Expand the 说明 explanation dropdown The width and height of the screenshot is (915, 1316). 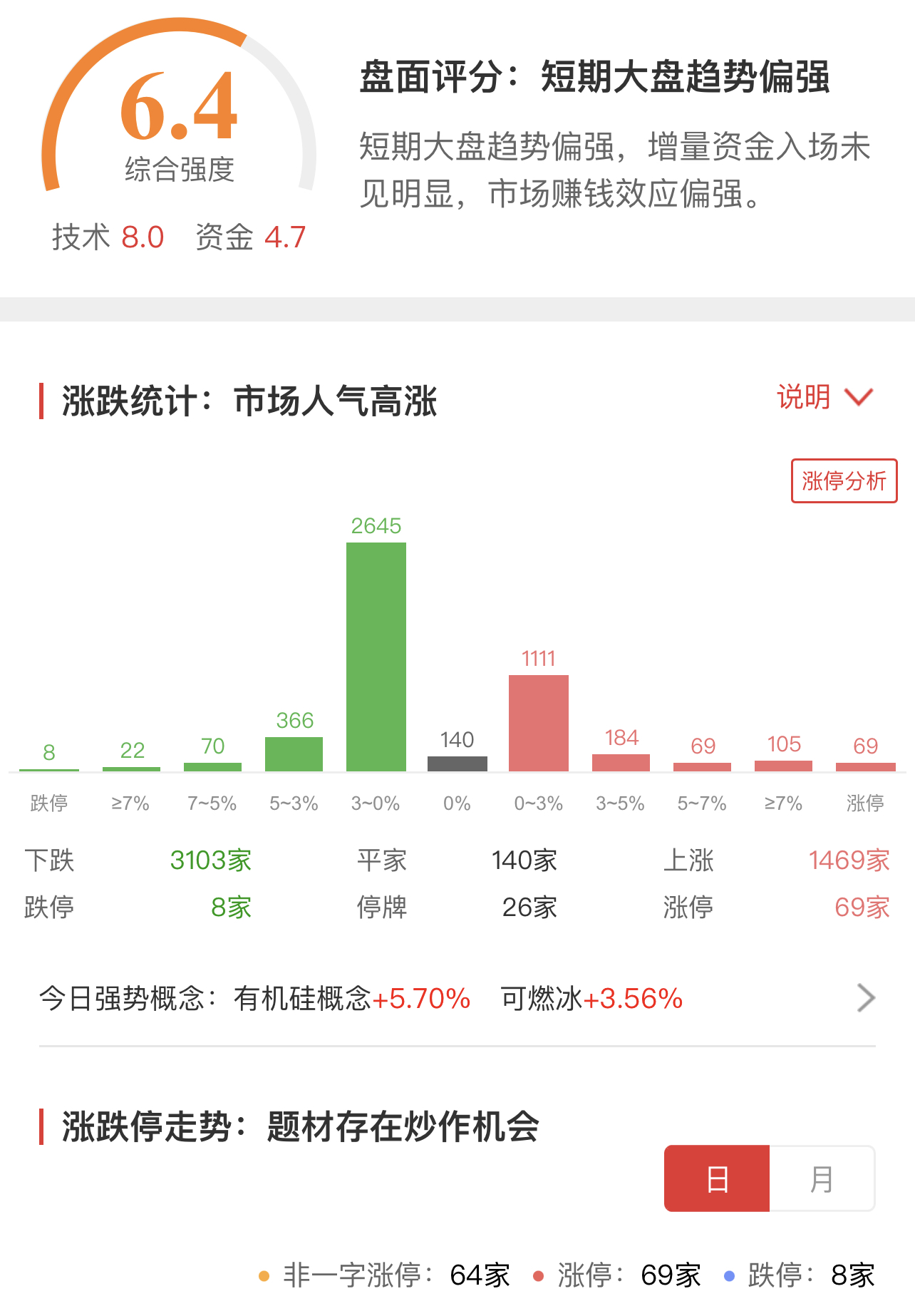(x=824, y=397)
